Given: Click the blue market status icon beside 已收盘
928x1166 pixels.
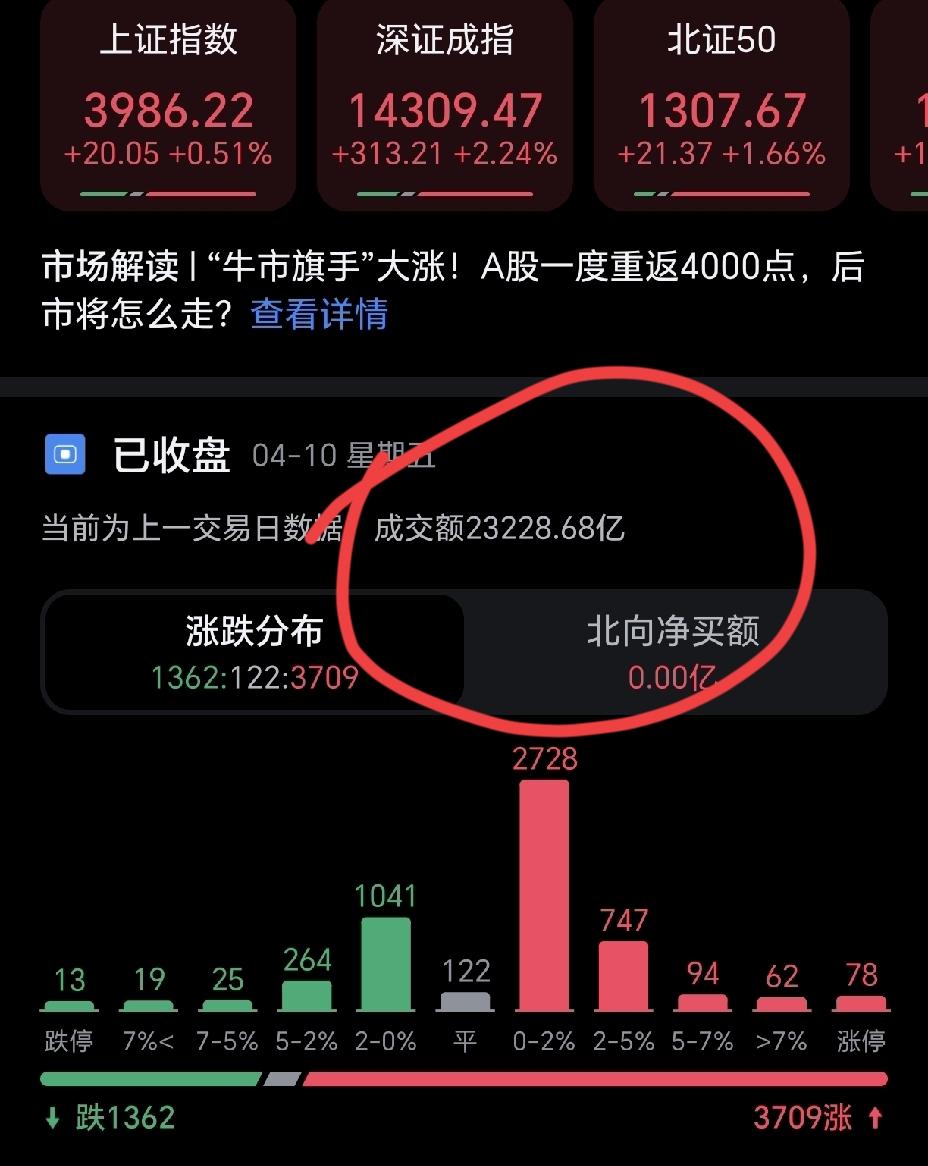Looking at the screenshot, I should [x=66, y=455].
